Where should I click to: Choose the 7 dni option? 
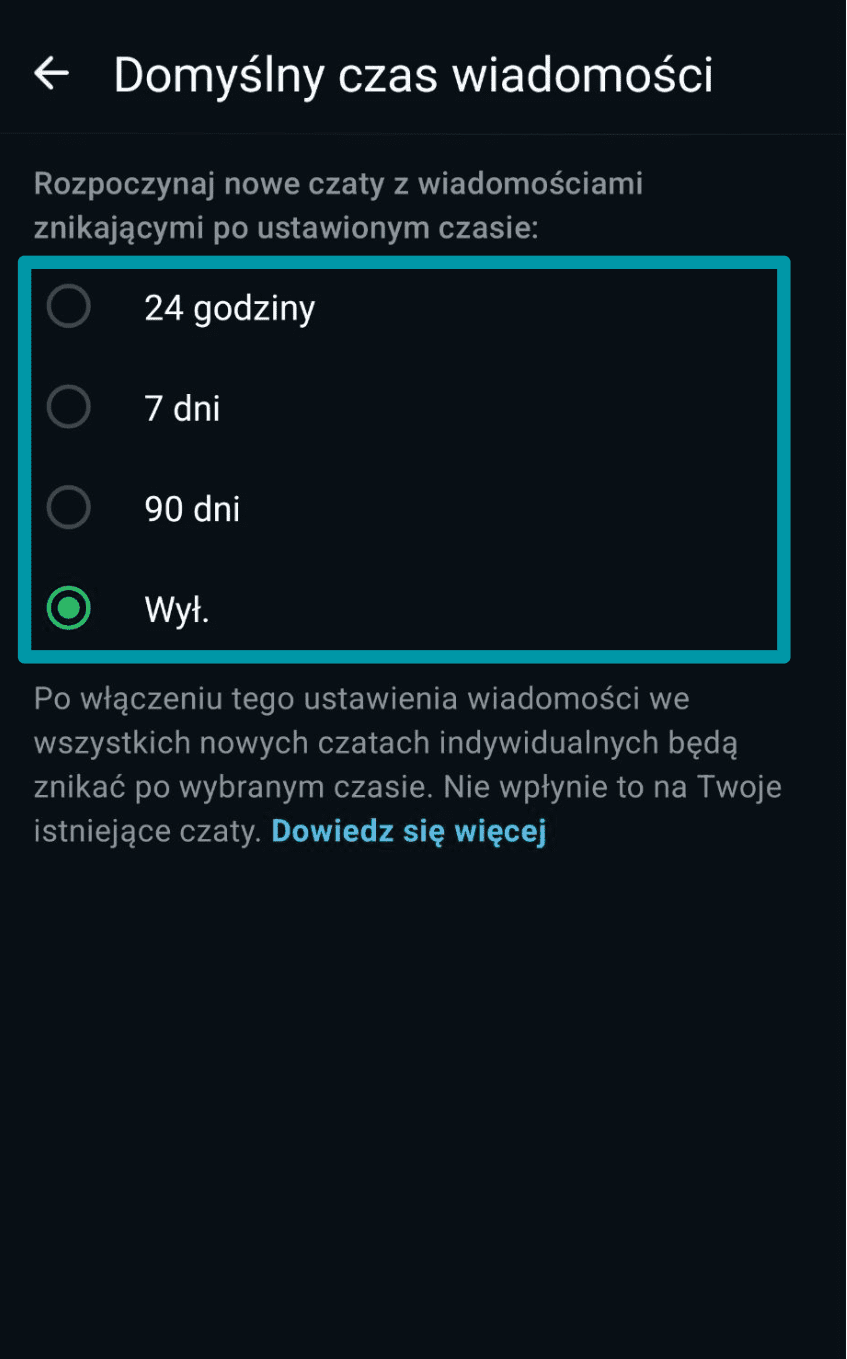pos(68,407)
